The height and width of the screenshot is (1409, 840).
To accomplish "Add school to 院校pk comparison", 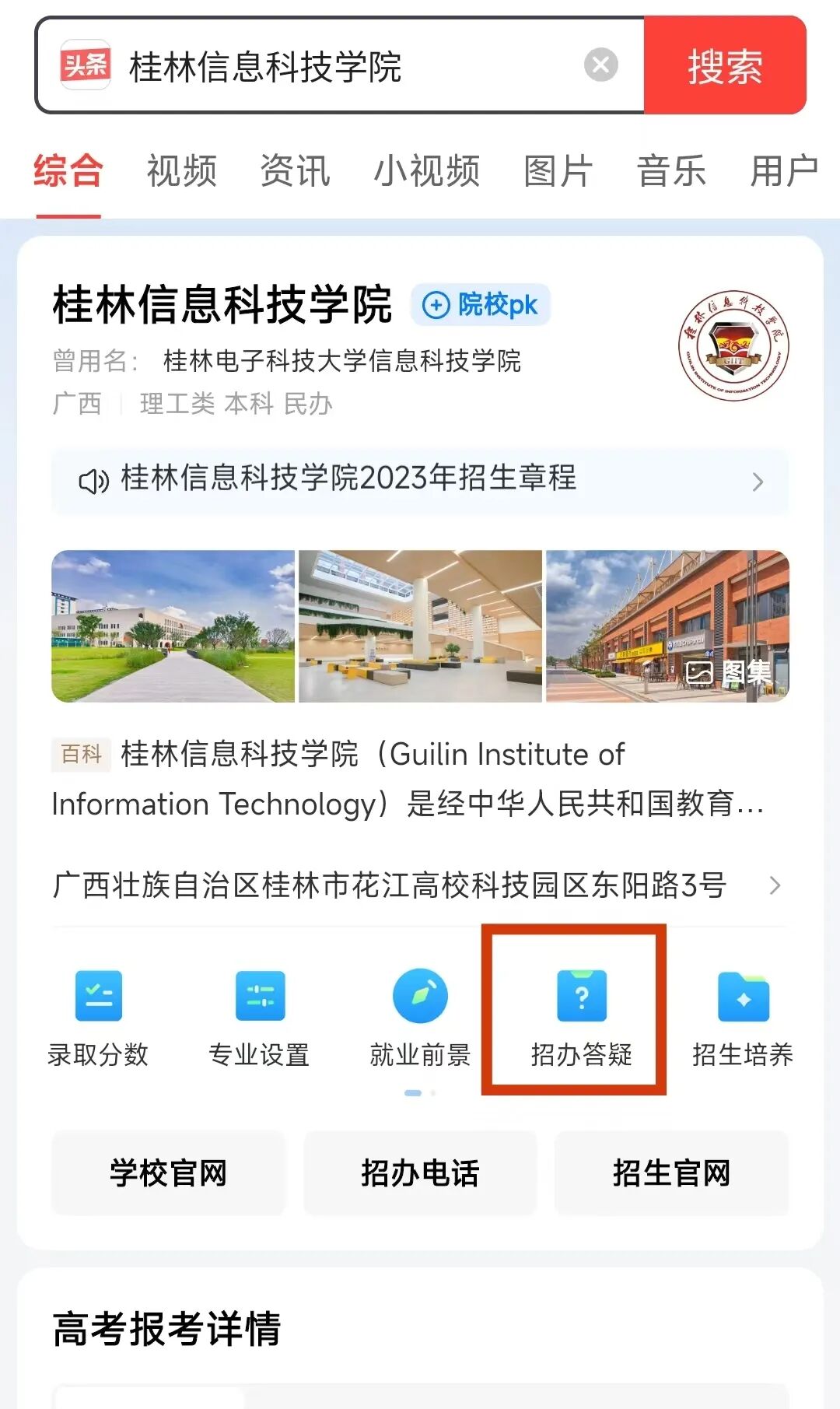I will 481,305.
